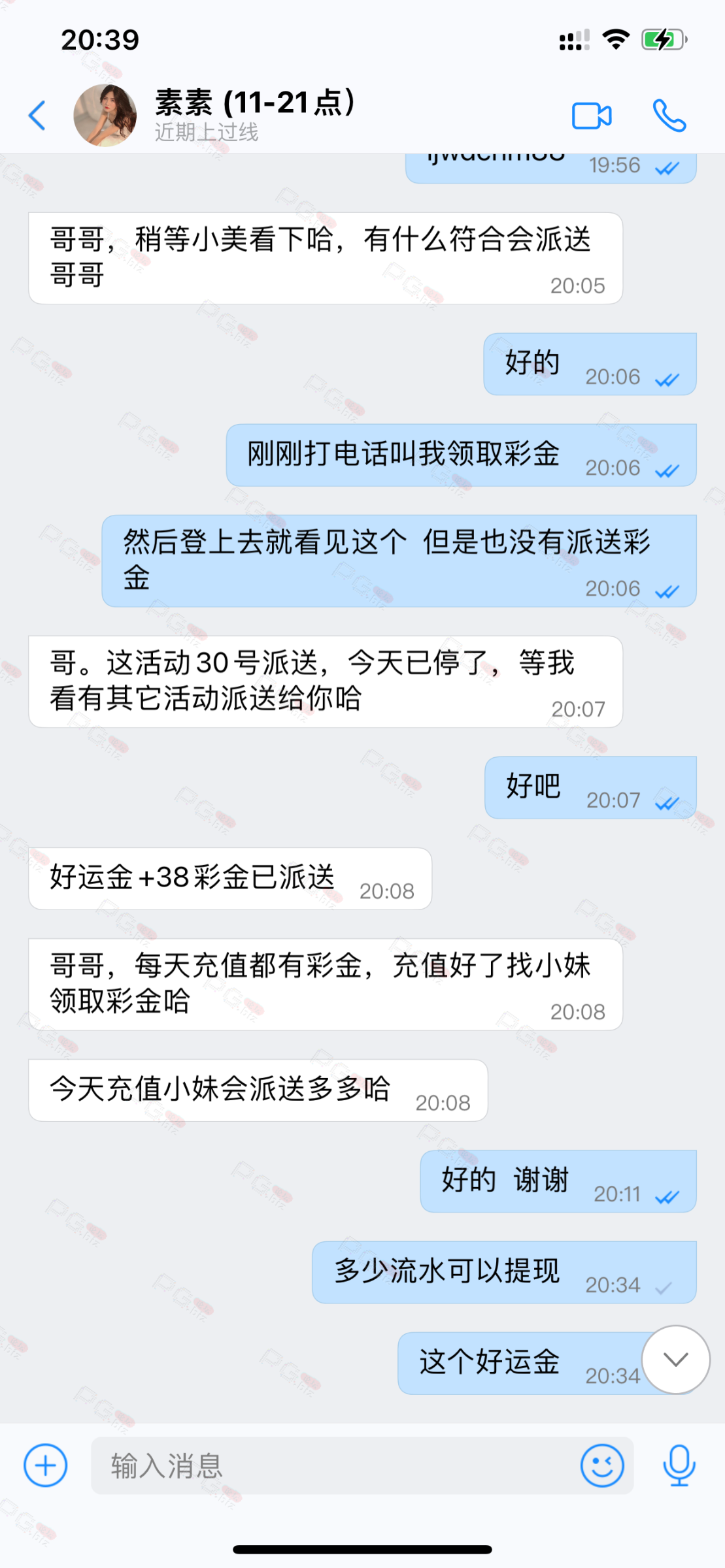The width and height of the screenshot is (725, 1568).
Task: Check the Wi-Fi status icon
Action: pyautogui.click(x=615, y=38)
